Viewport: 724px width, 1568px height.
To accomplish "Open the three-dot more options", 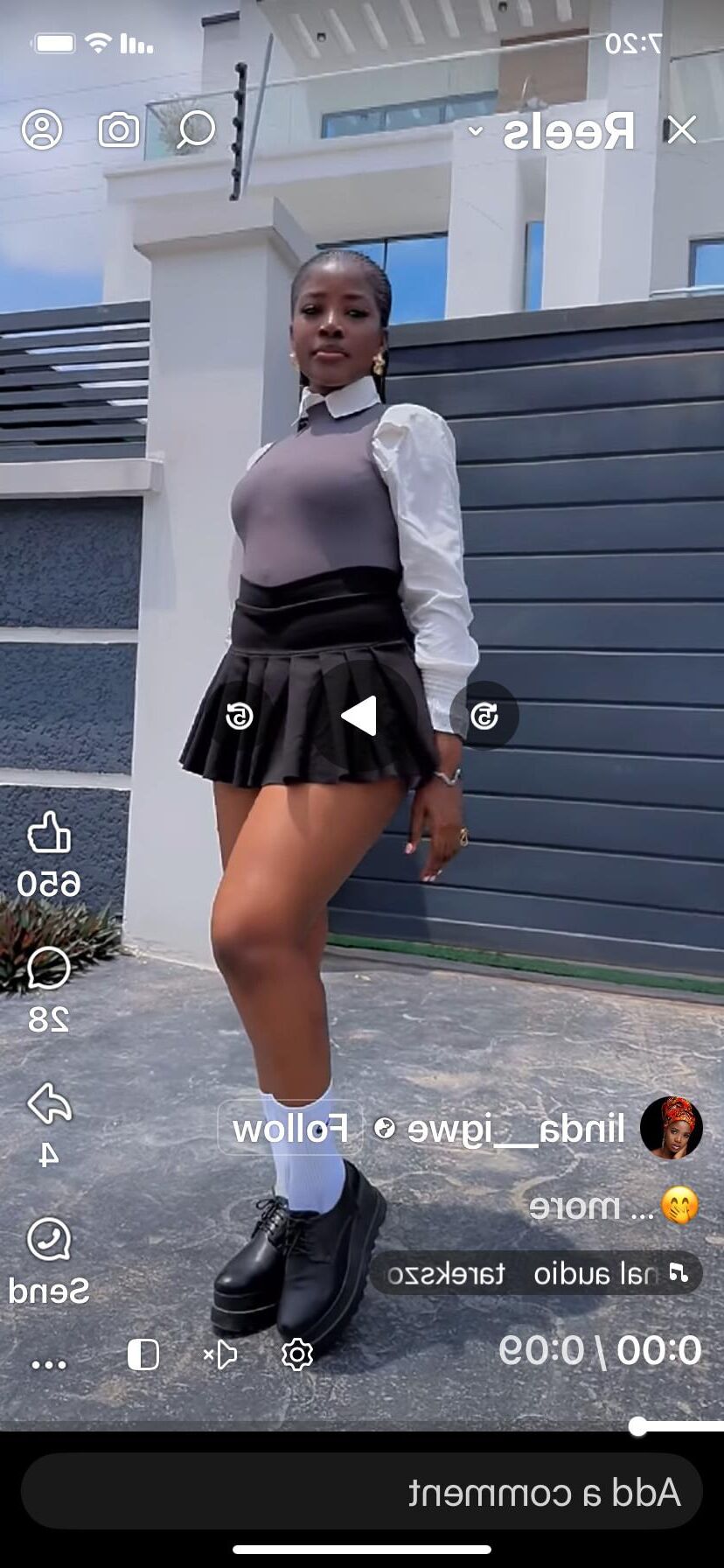I will pos(49,1364).
